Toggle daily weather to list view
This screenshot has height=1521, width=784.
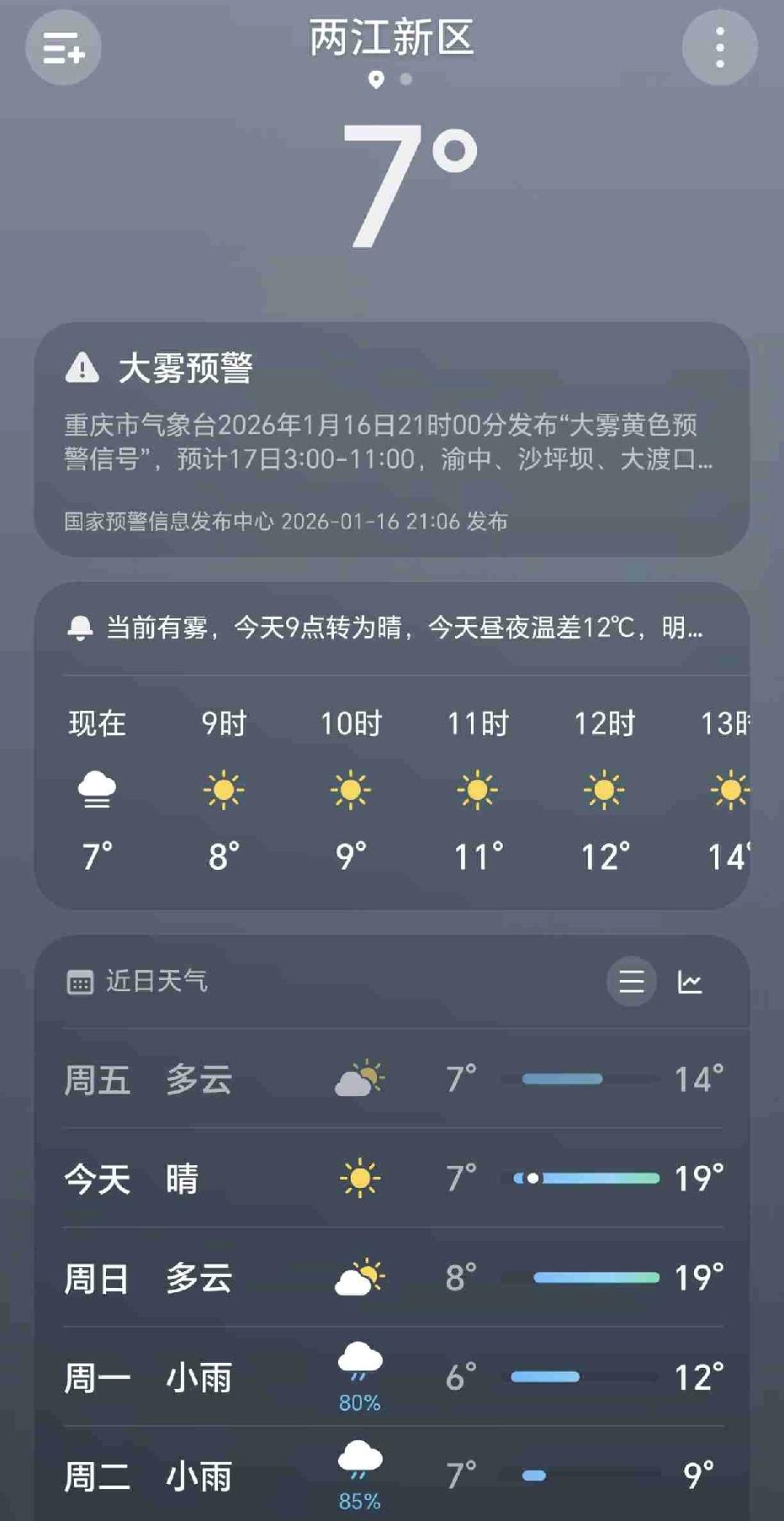click(x=631, y=982)
